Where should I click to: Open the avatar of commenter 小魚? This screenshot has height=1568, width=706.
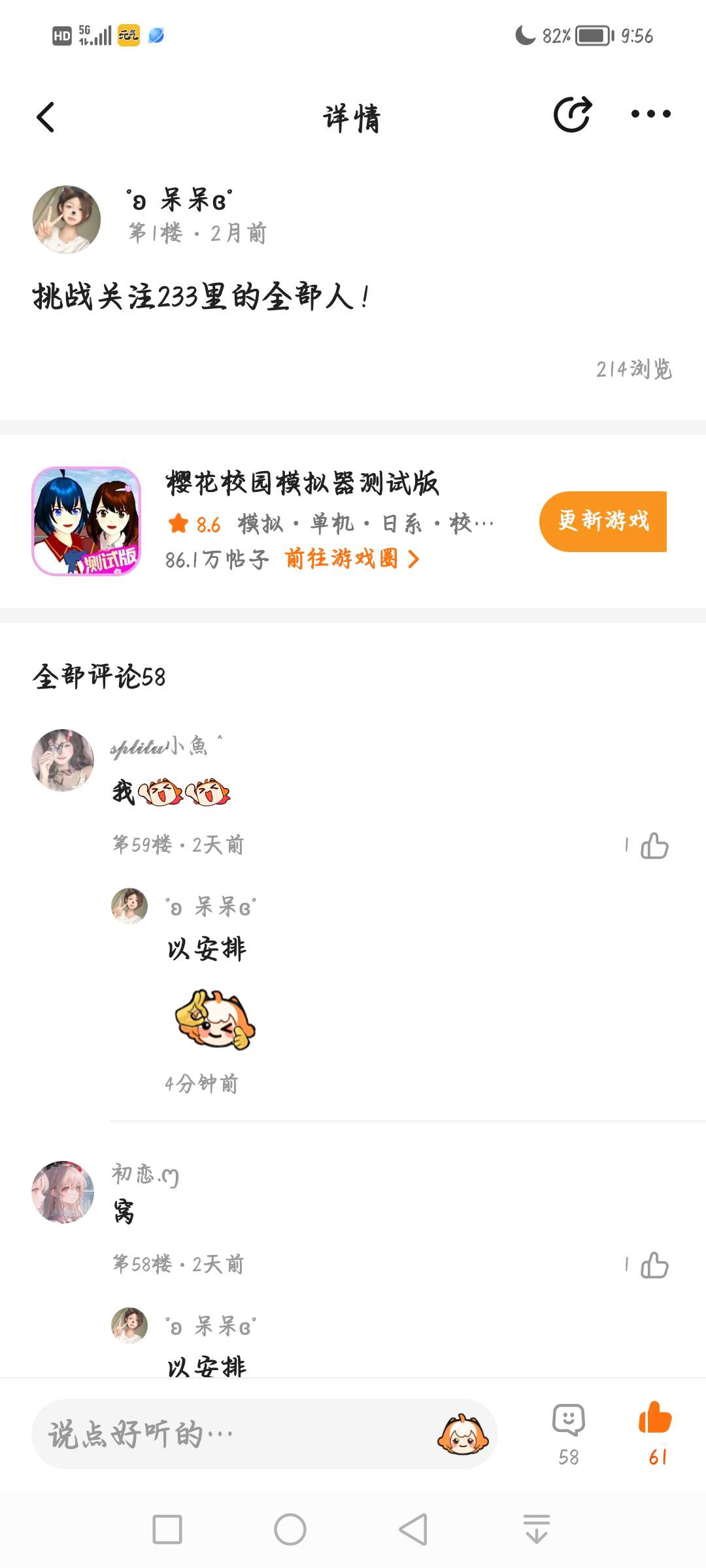coord(63,760)
